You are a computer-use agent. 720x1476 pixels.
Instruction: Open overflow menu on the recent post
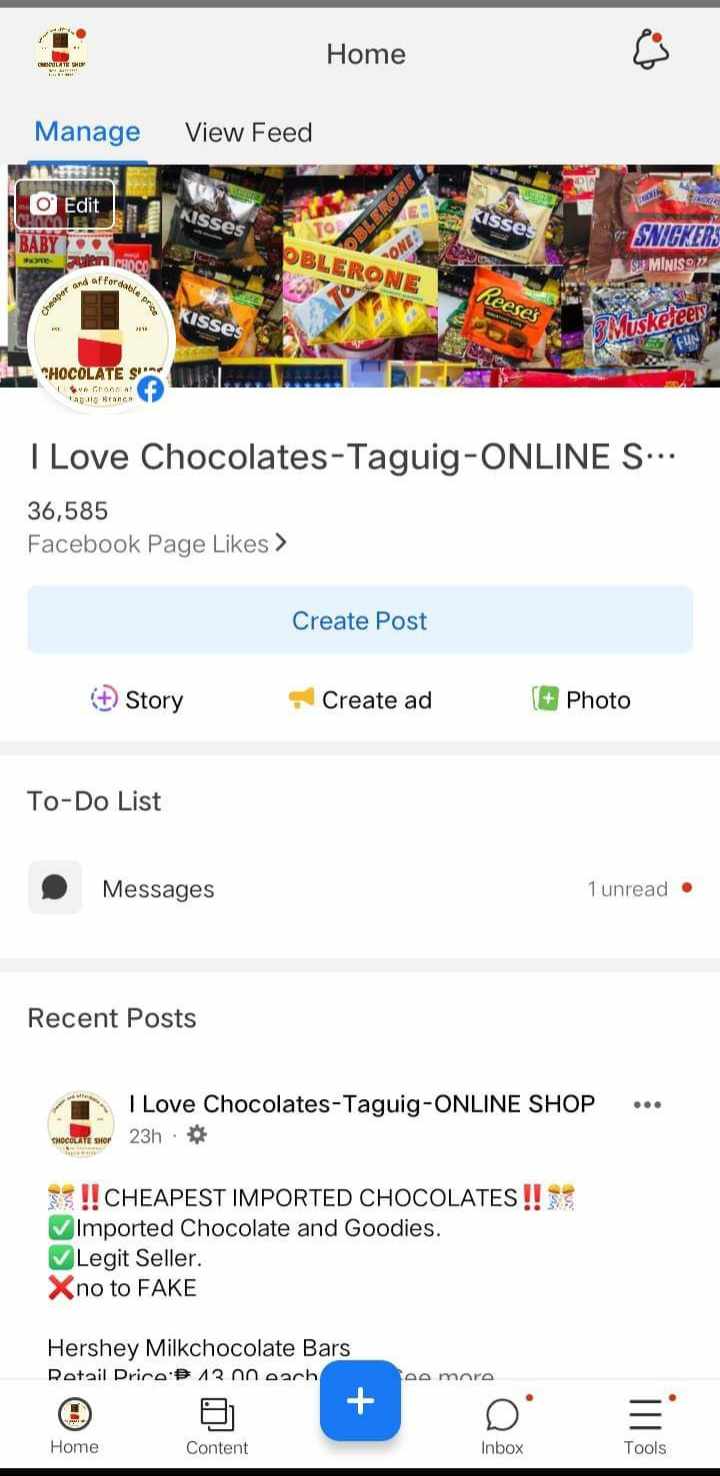[x=647, y=1105]
